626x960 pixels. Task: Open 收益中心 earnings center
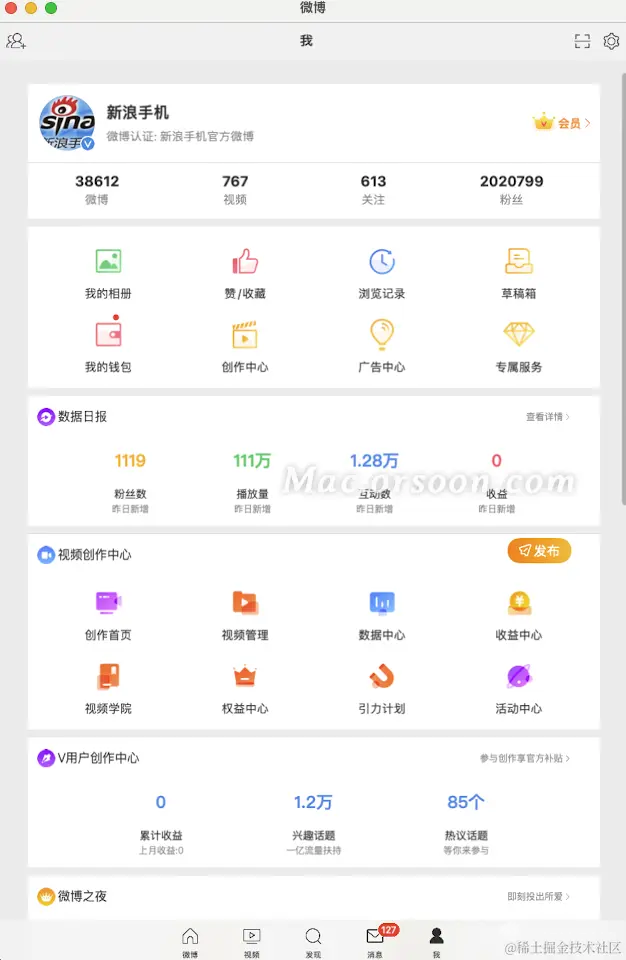(518, 614)
